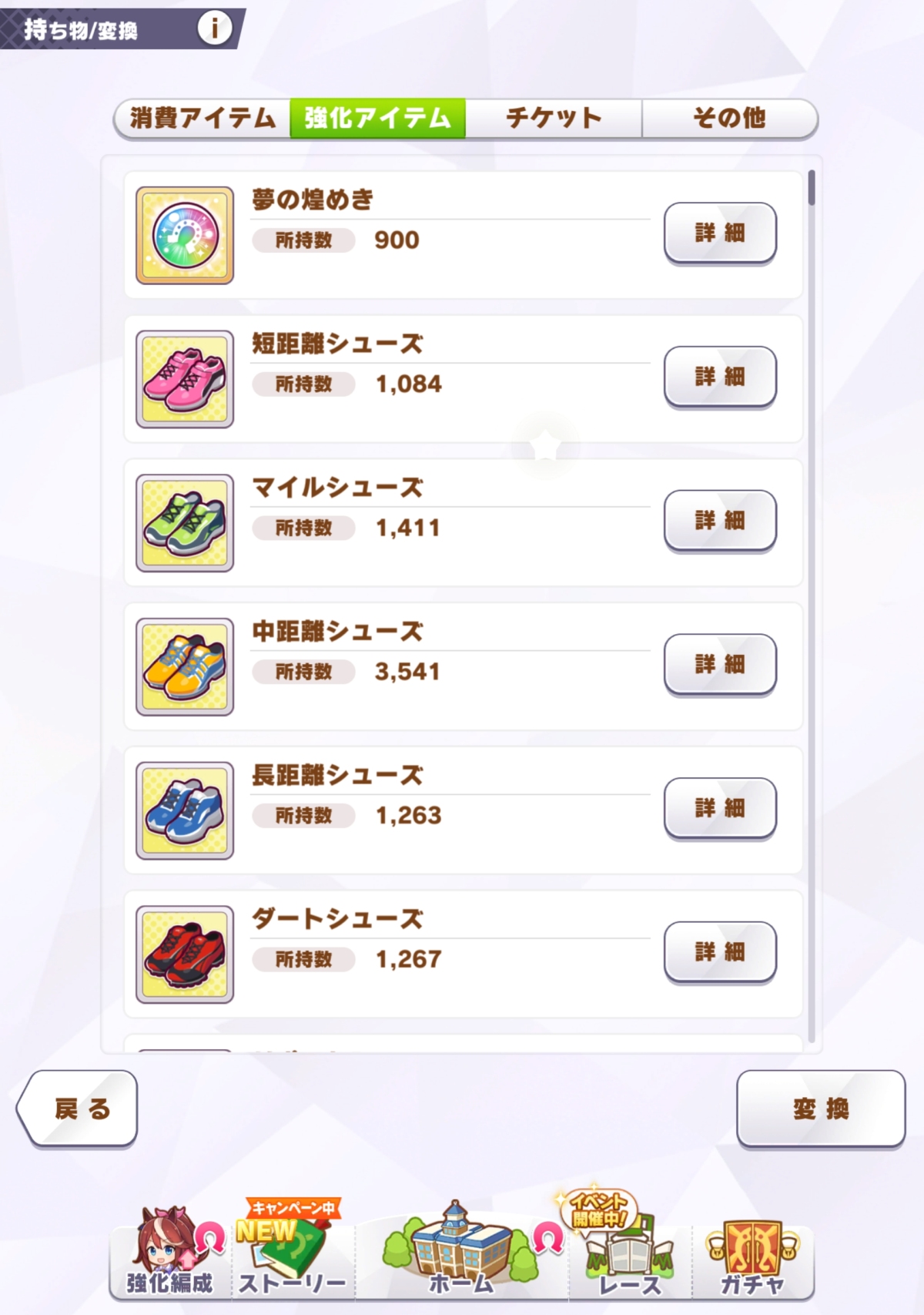Switch to the 消費アイテム tab

[x=203, y=118]
